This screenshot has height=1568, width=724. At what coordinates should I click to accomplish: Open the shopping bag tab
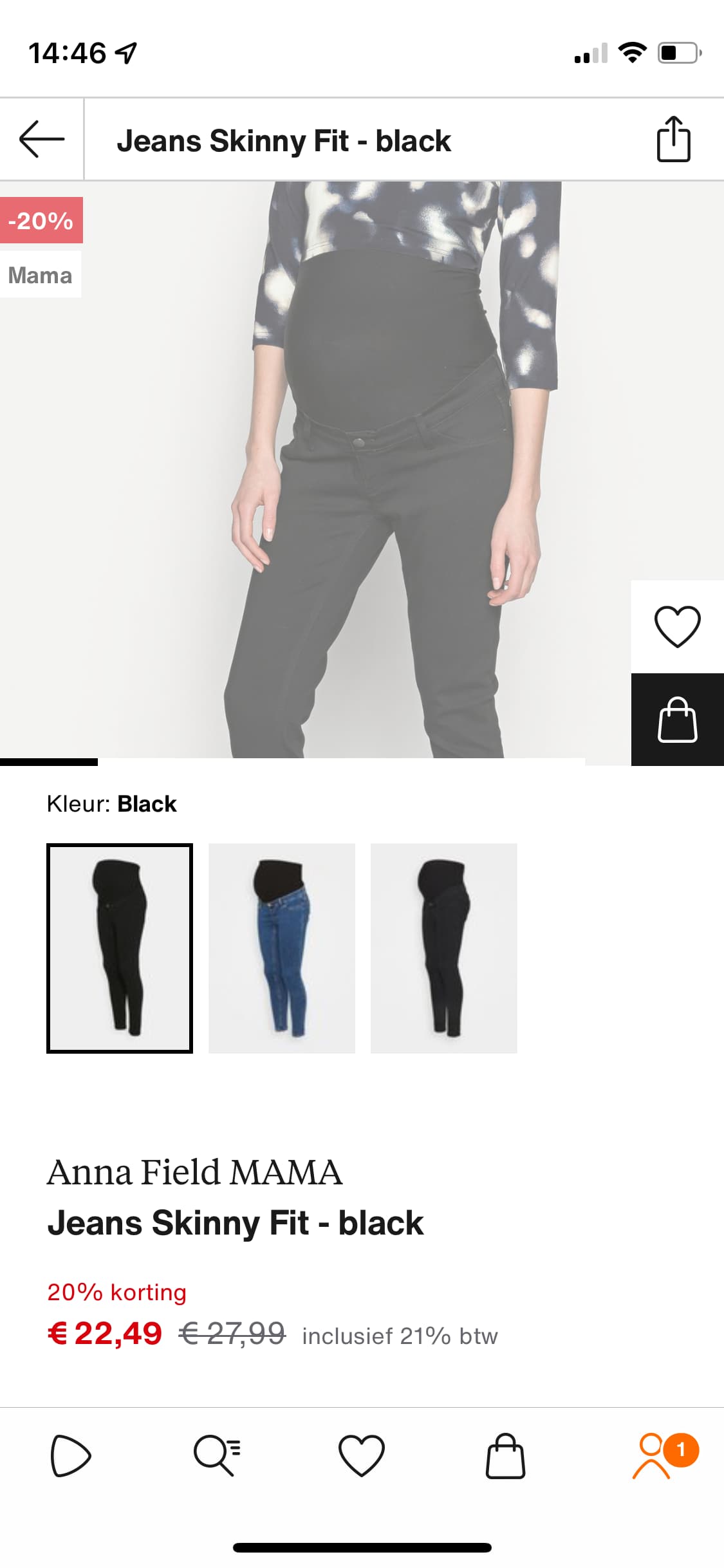pos(506,1455)
